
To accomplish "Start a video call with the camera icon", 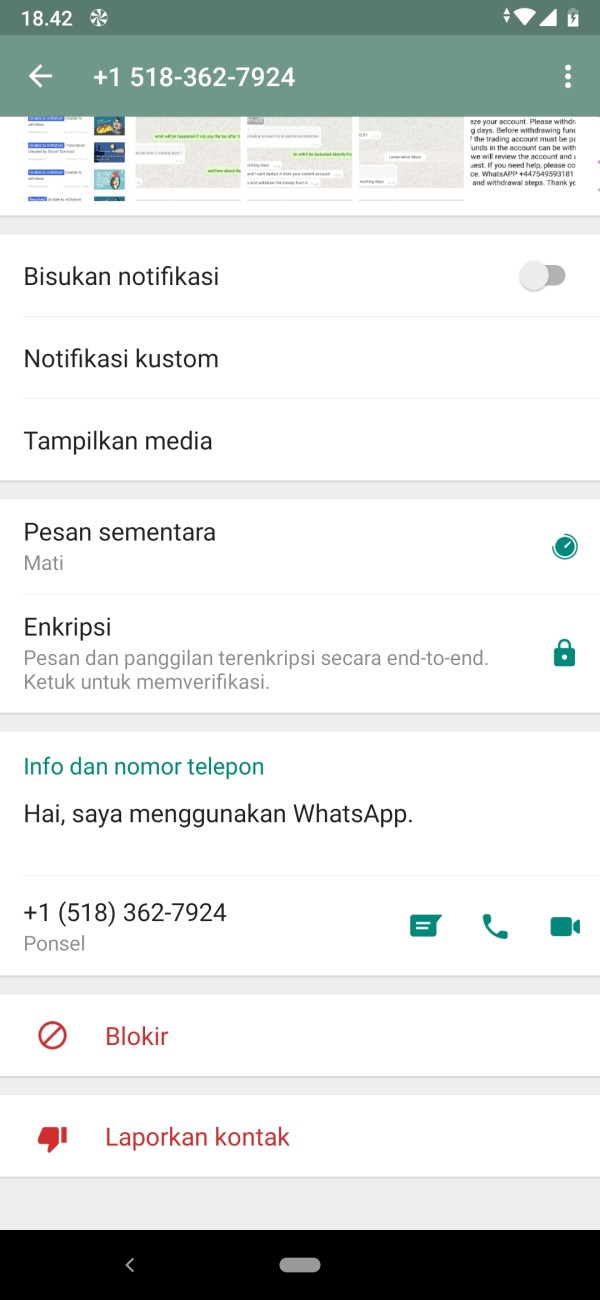I will coord(565,926).
